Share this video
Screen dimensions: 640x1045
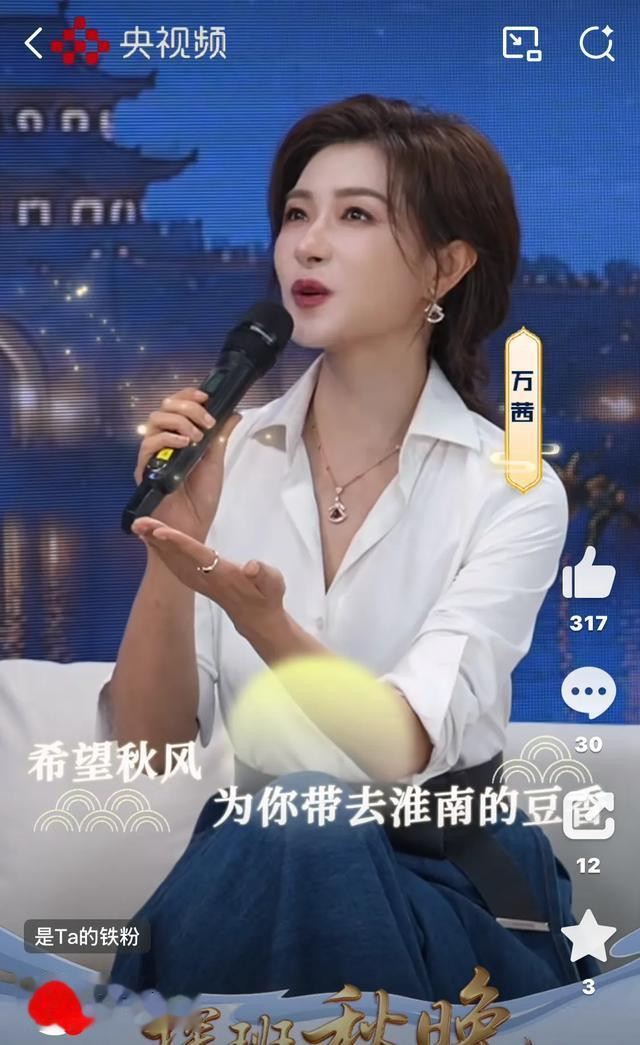pyautogui.click(x=588, y=814)
